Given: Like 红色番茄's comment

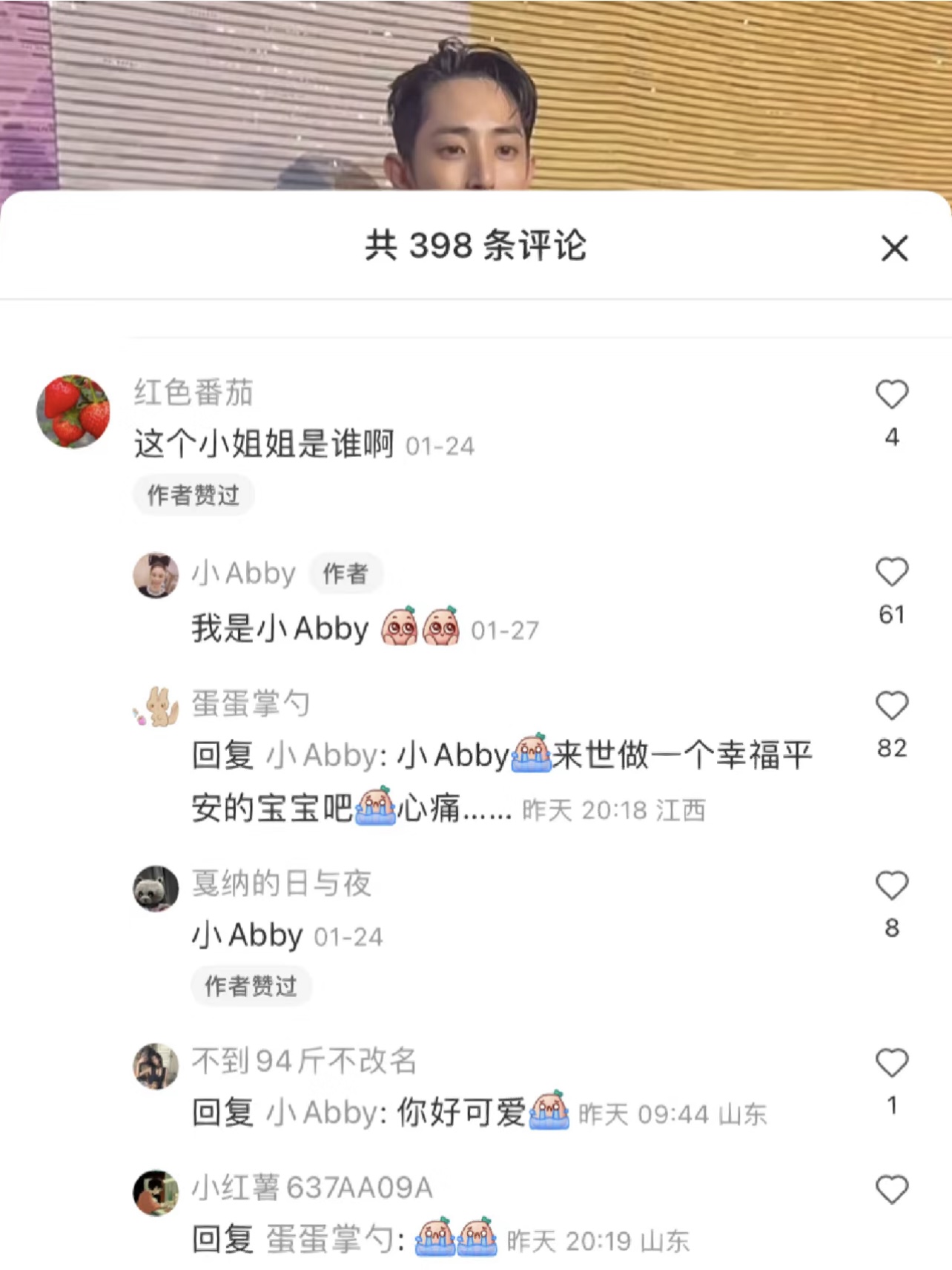Looking at the screenshot, I should tap(891, 395).
